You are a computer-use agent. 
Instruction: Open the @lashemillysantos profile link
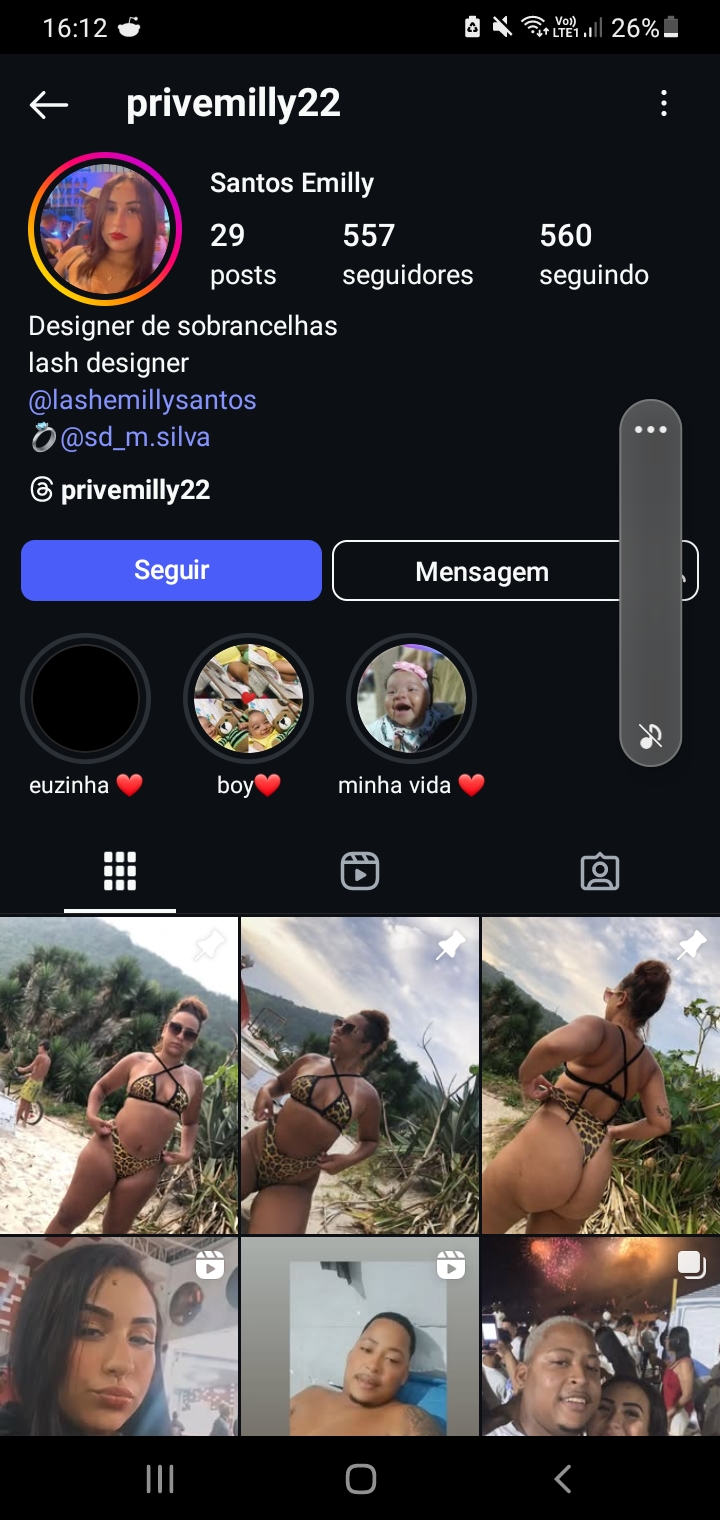[142, 400]
